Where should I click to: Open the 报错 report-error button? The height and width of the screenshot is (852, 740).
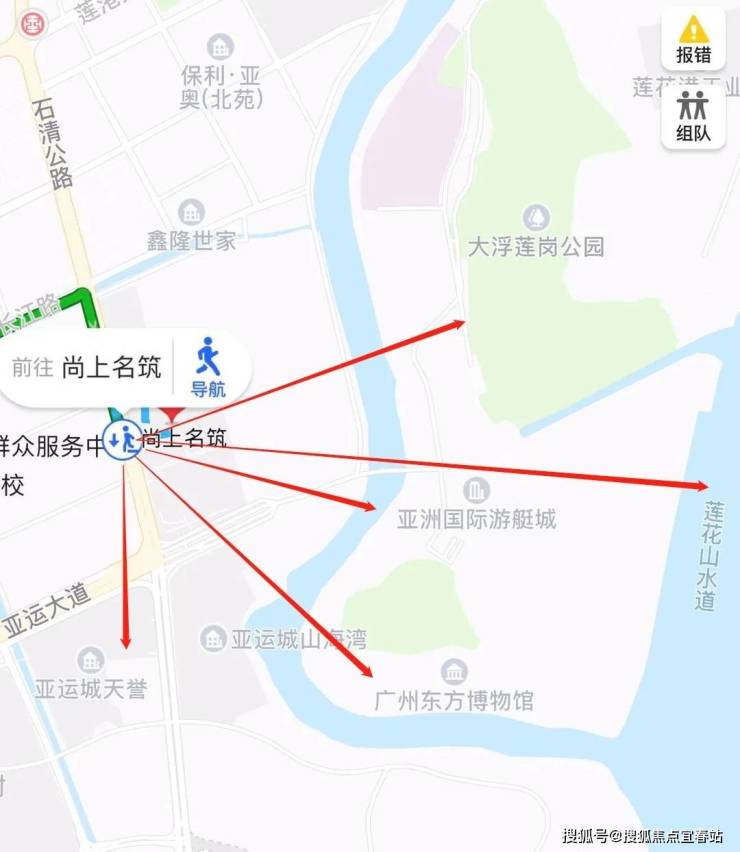693,40
